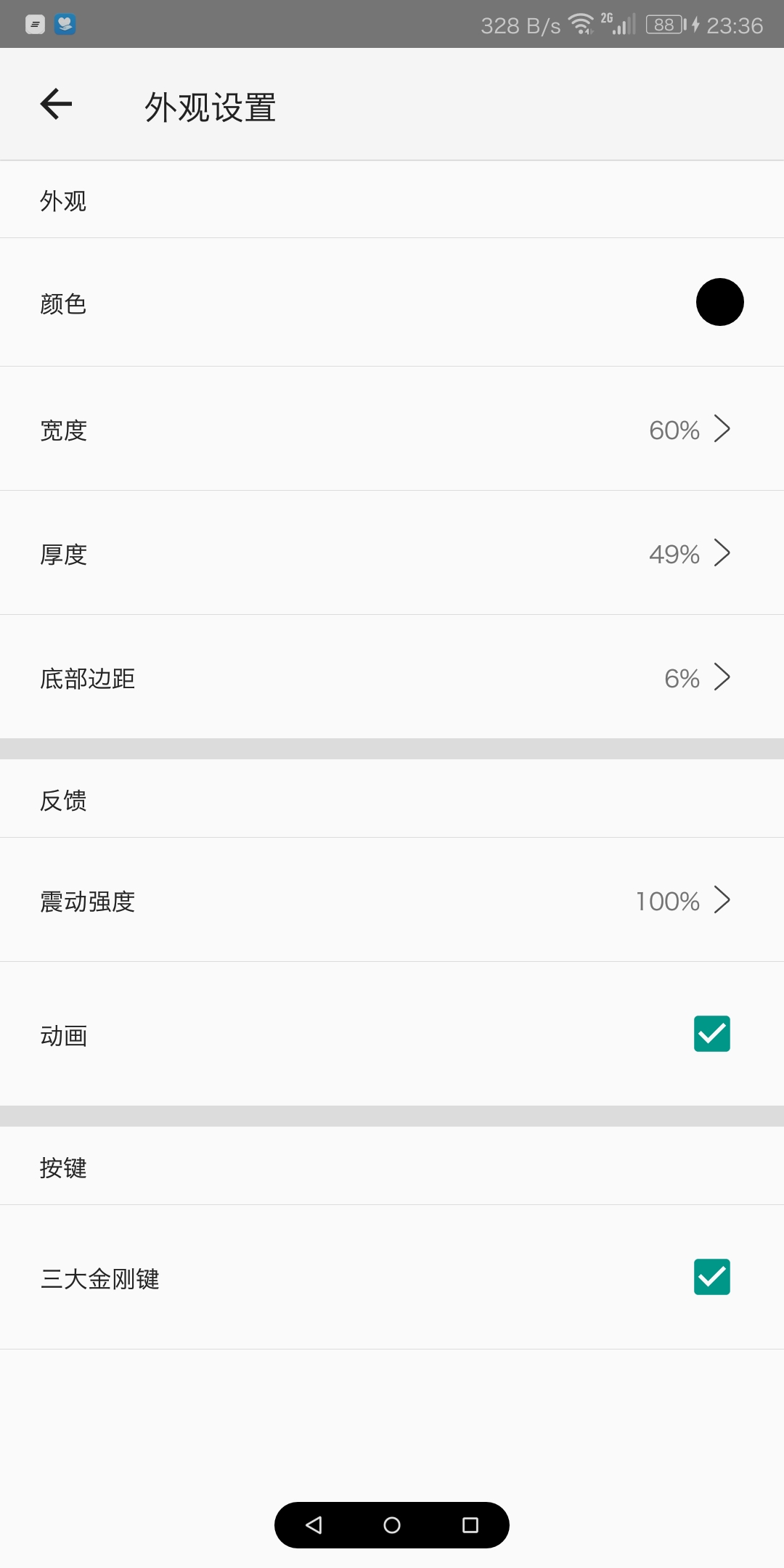Viewport: 784px width, 1568px height.
Task: Open the 厚度 setting row
Action: pyautogui.click(x=392, y=553)
